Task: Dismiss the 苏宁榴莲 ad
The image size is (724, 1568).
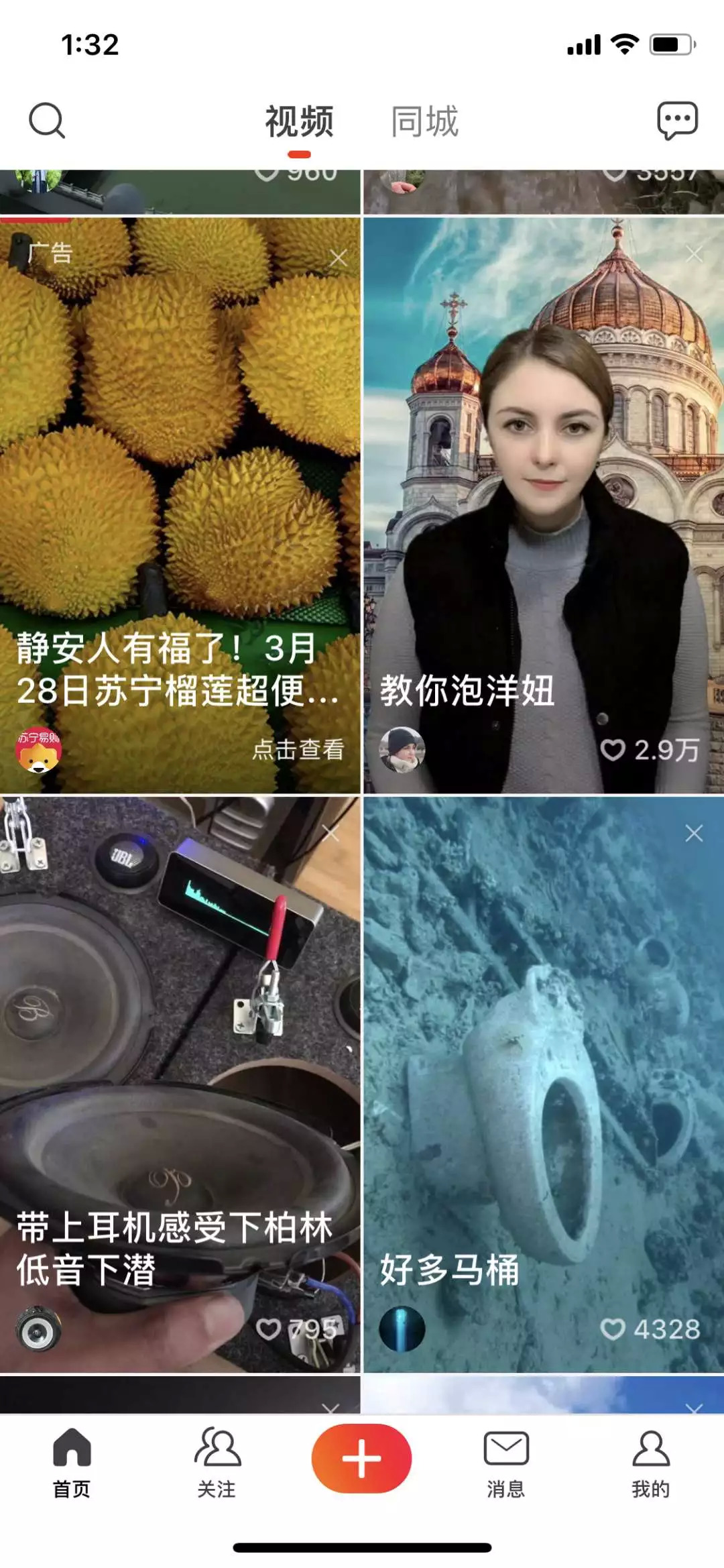Action: click(x=339, y=258)
